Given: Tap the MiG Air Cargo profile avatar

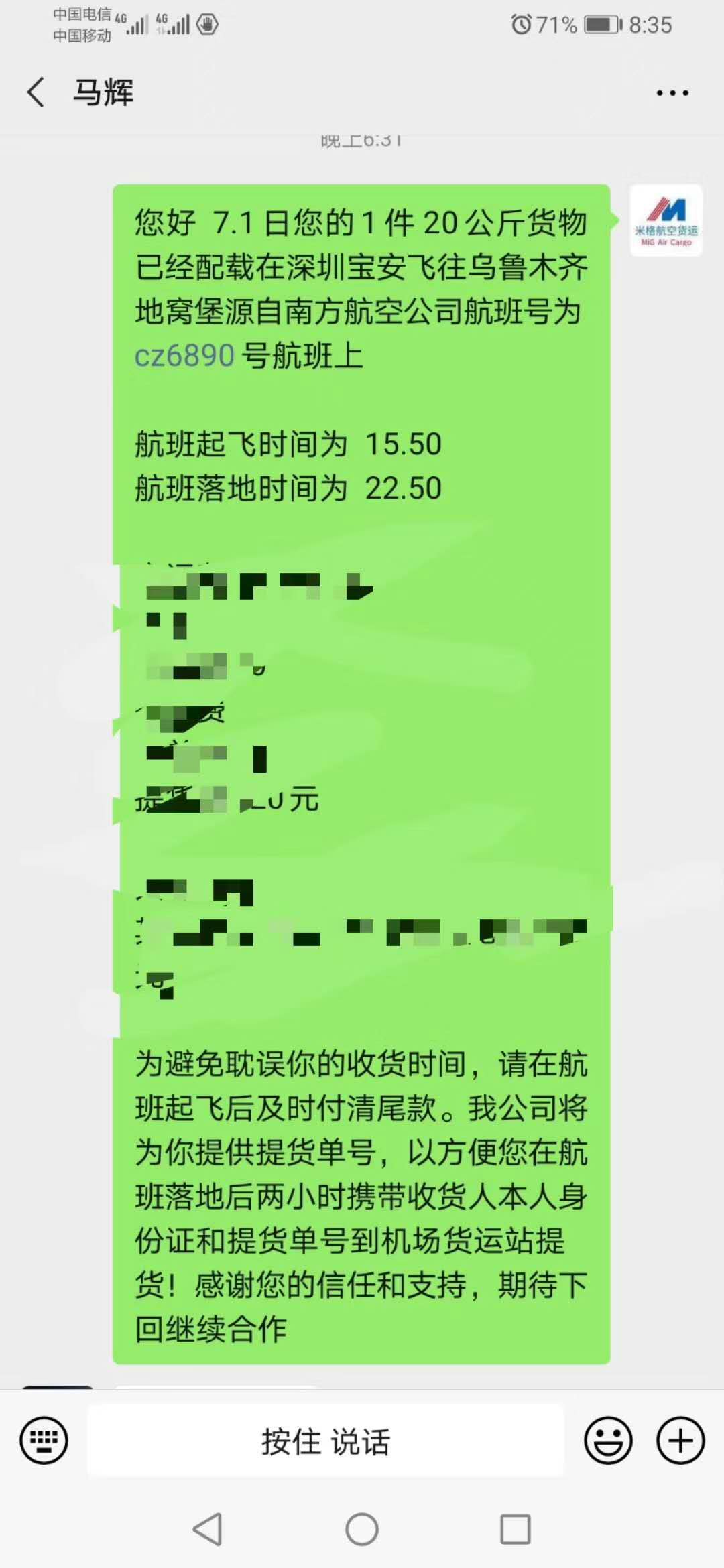Looking at the screenshot, I should click(666, 220).
